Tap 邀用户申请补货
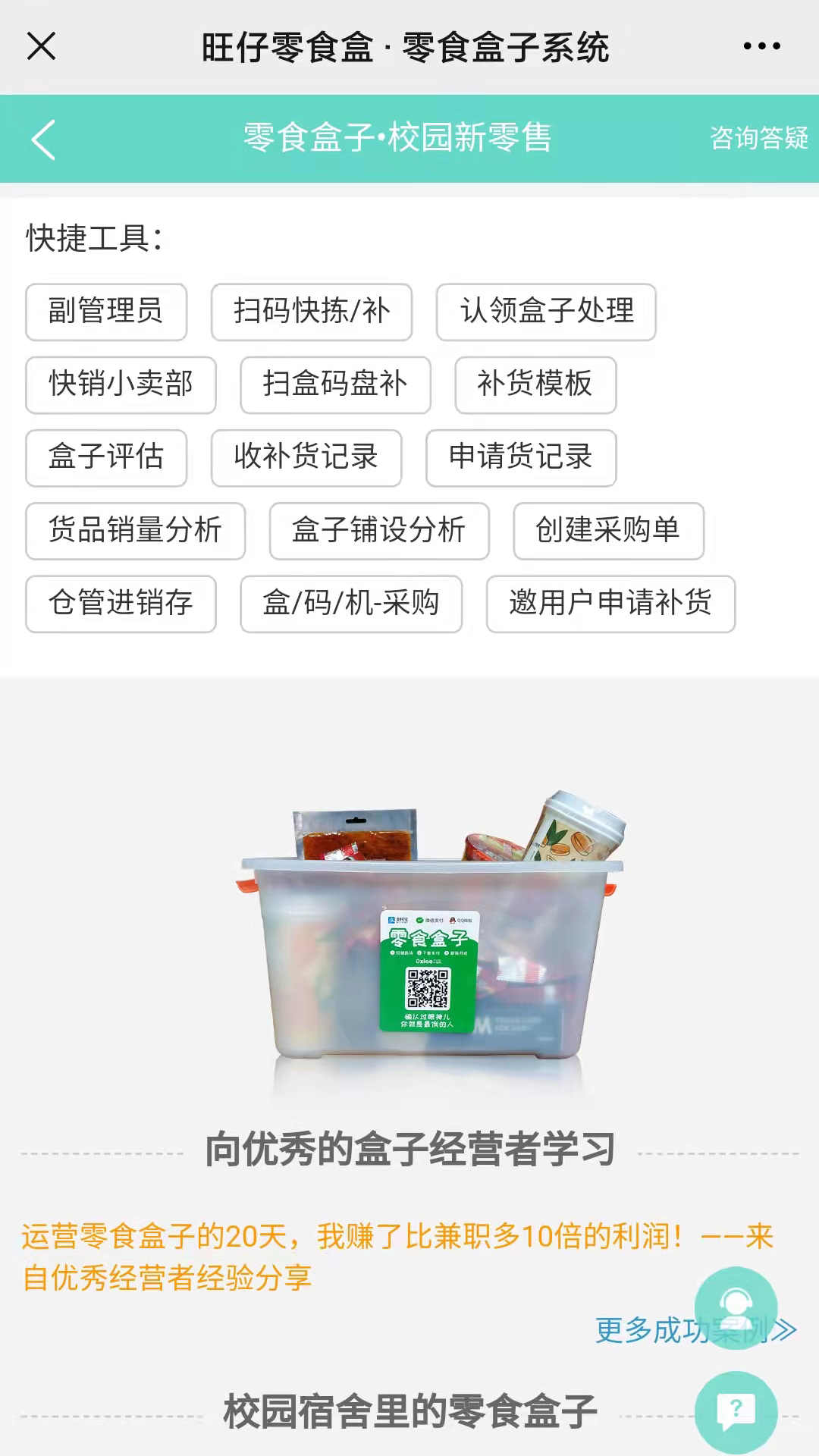 pos(610,604)
